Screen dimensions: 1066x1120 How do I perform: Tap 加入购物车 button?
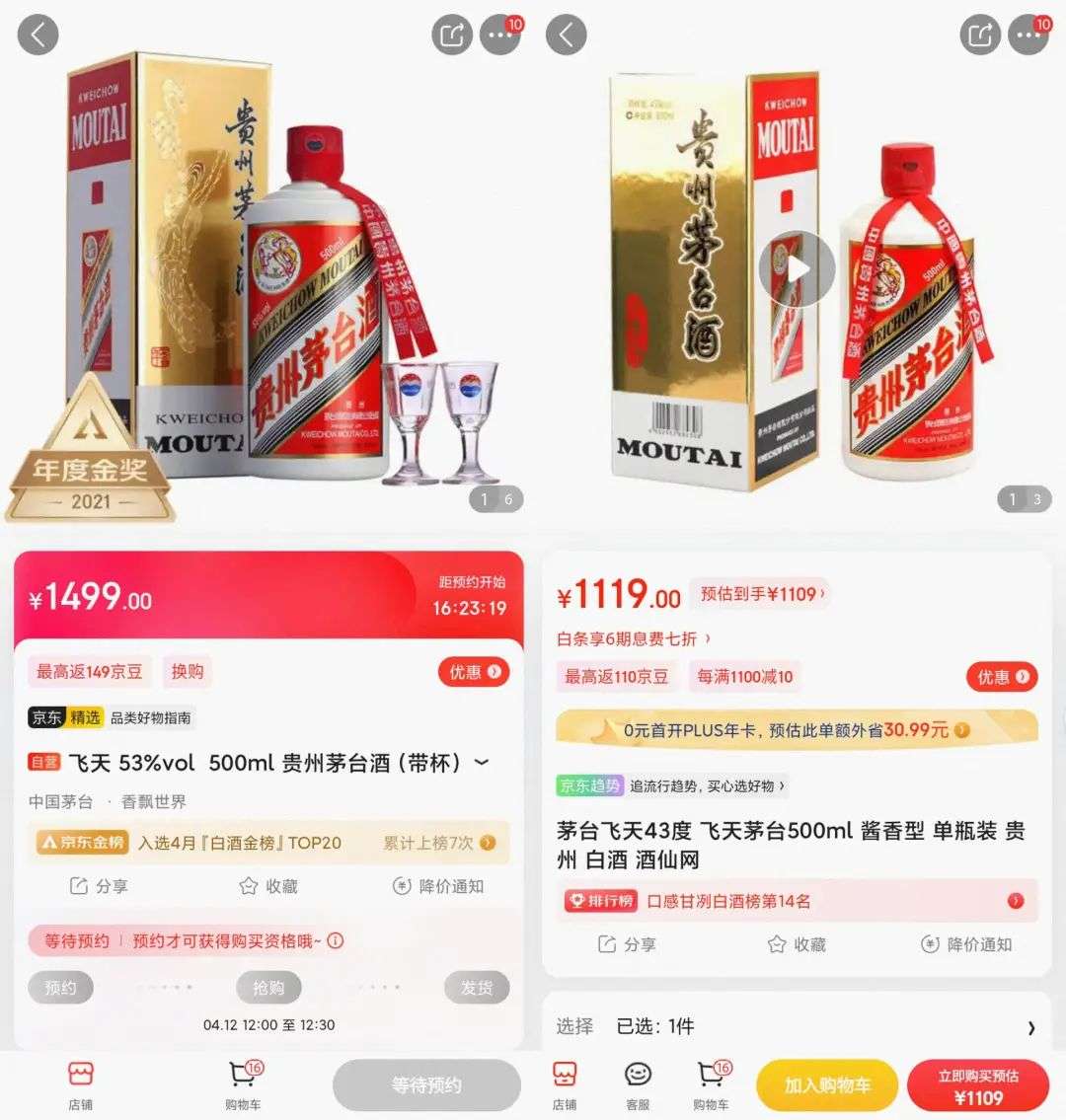tap(826, 1085)
